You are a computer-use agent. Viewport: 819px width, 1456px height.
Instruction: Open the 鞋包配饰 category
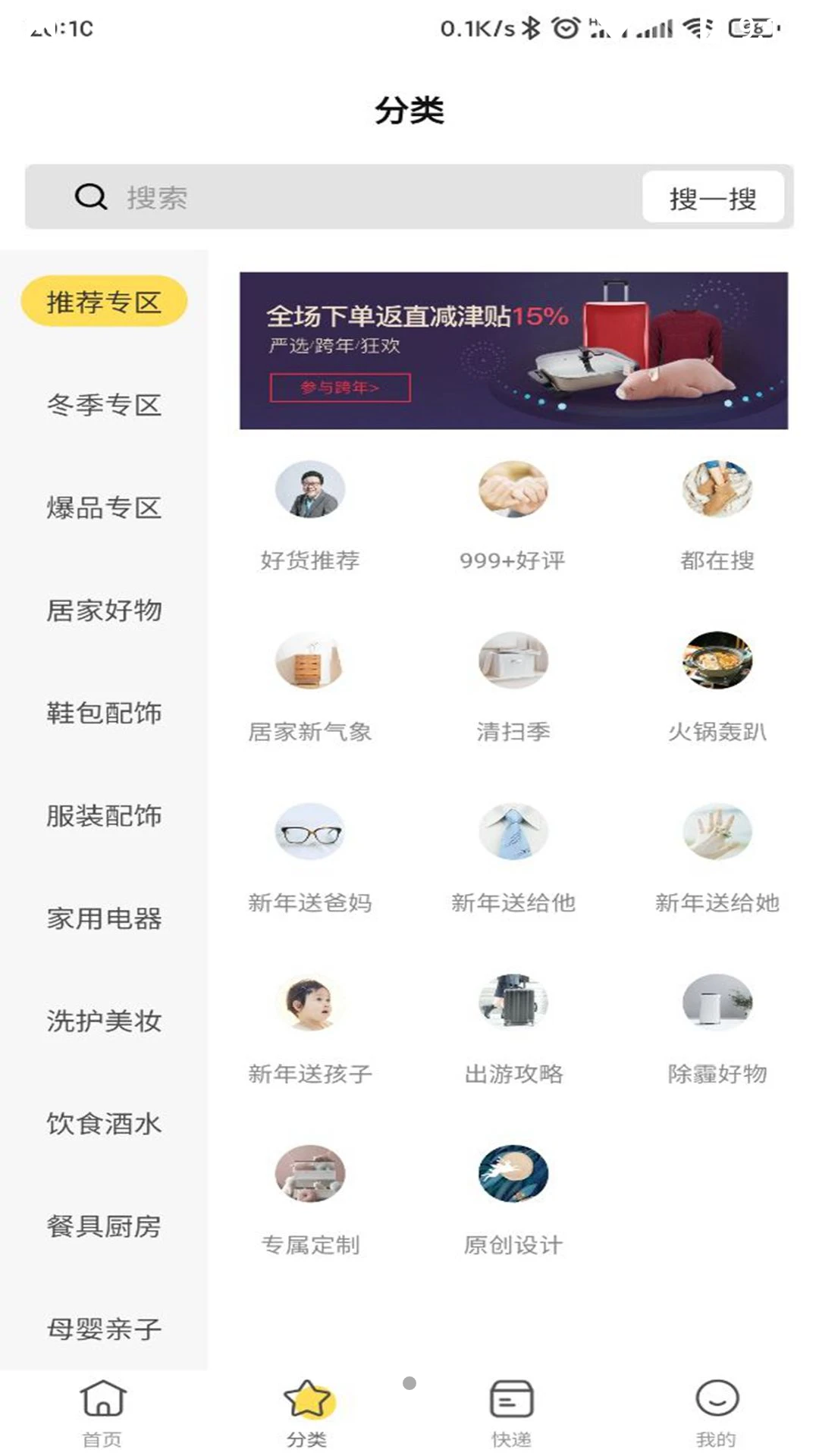104,713
